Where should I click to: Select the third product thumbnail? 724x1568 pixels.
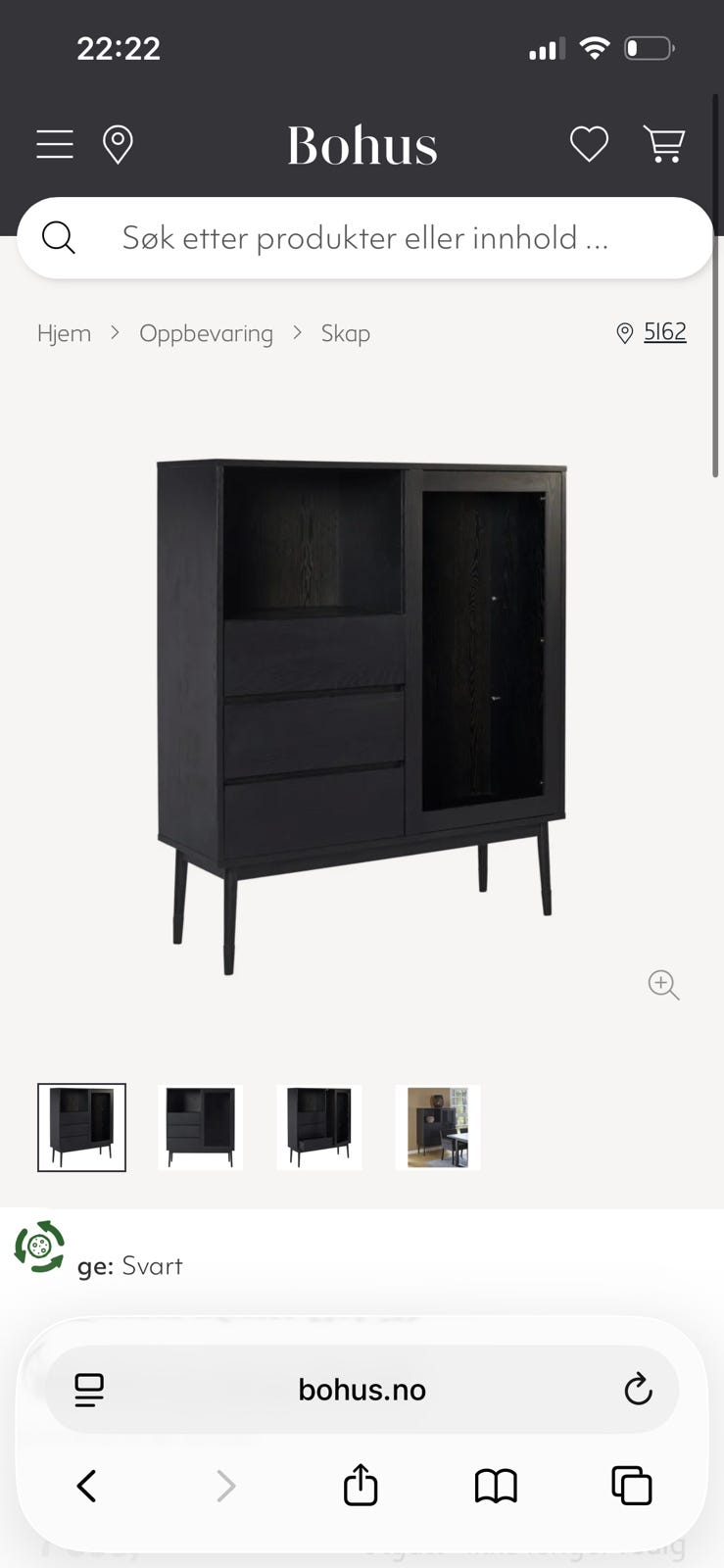click(x=319, y=1127)
